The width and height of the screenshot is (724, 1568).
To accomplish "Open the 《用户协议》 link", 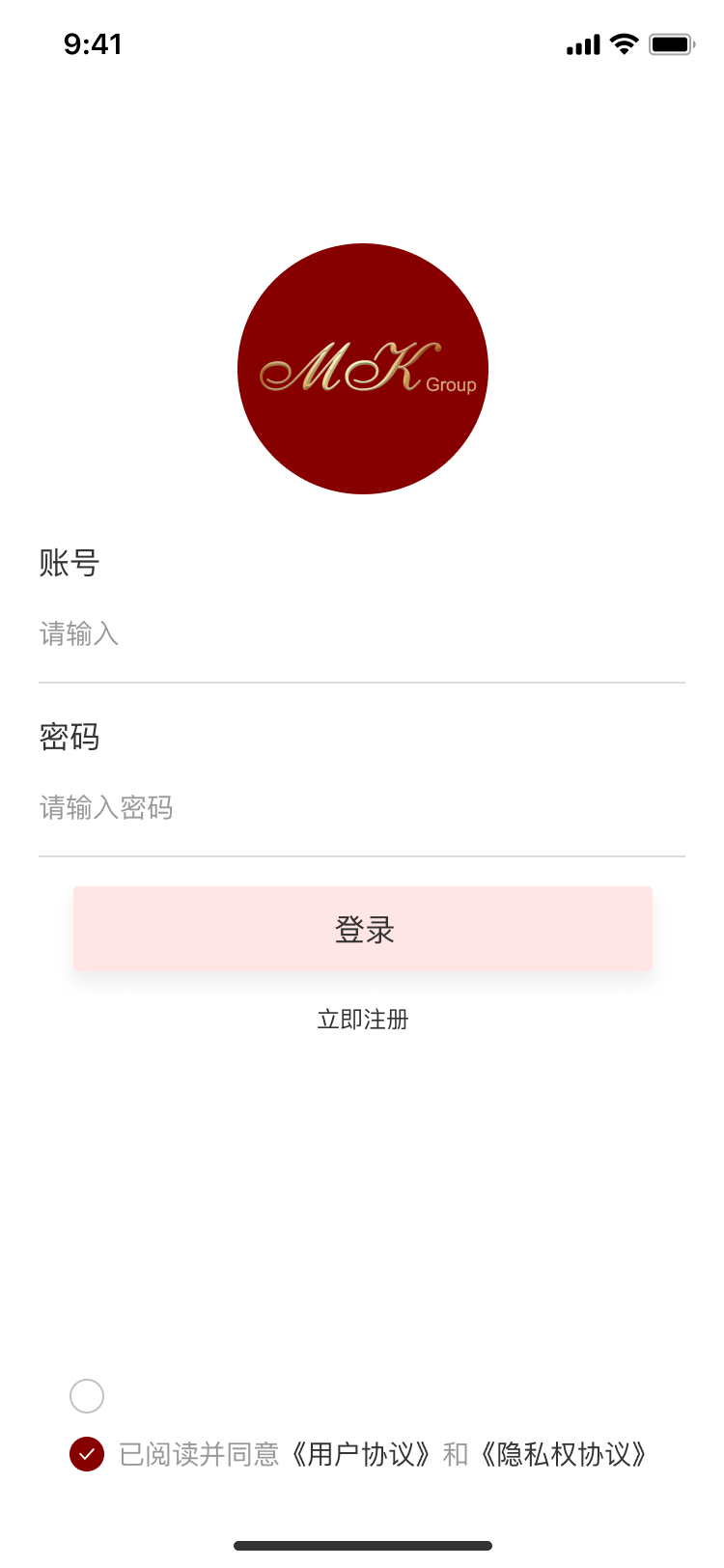I will pos(362,1454).
